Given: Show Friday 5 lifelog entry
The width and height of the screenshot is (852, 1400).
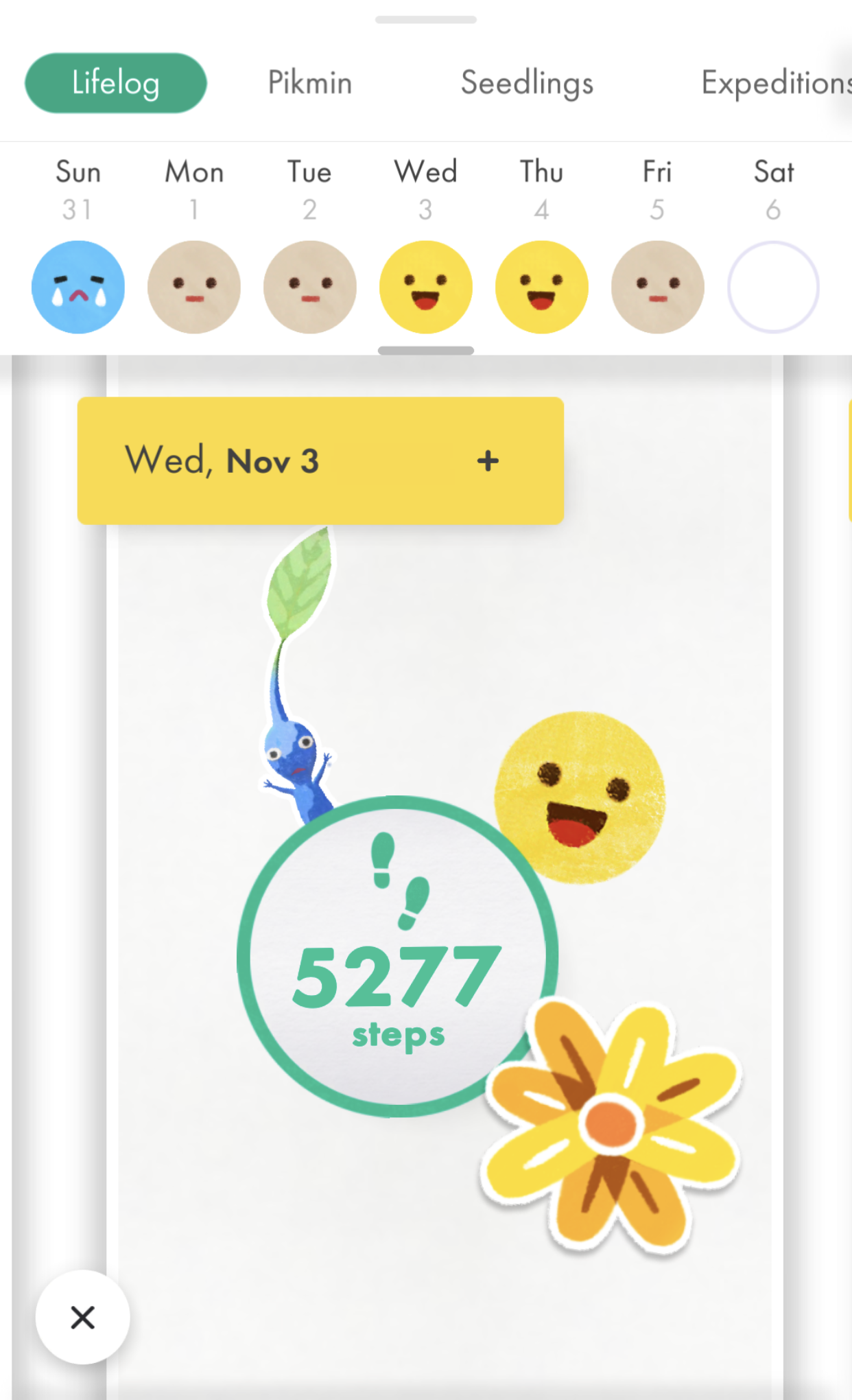Looking at the screenshot, I should click(657, 287).
